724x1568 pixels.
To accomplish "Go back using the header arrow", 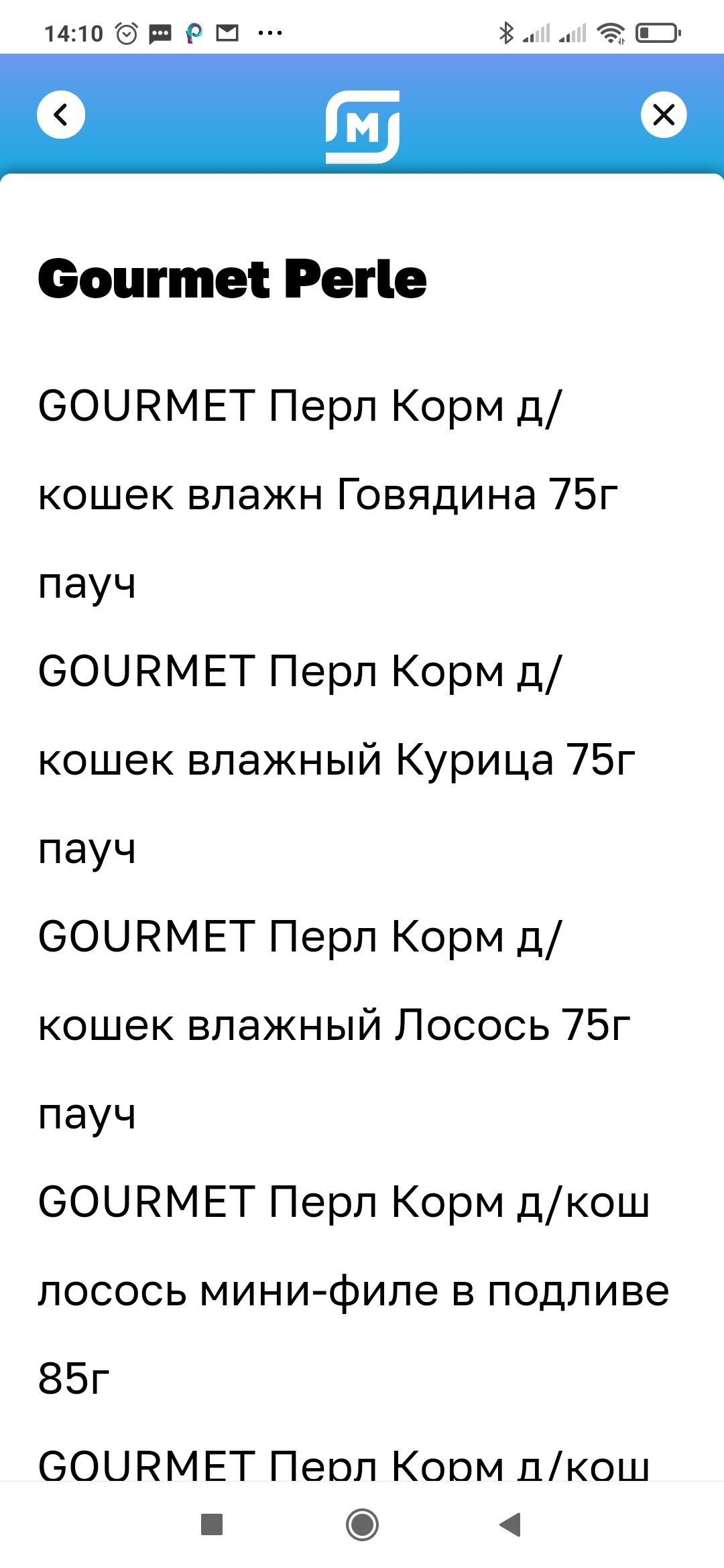I will point(61,115).
